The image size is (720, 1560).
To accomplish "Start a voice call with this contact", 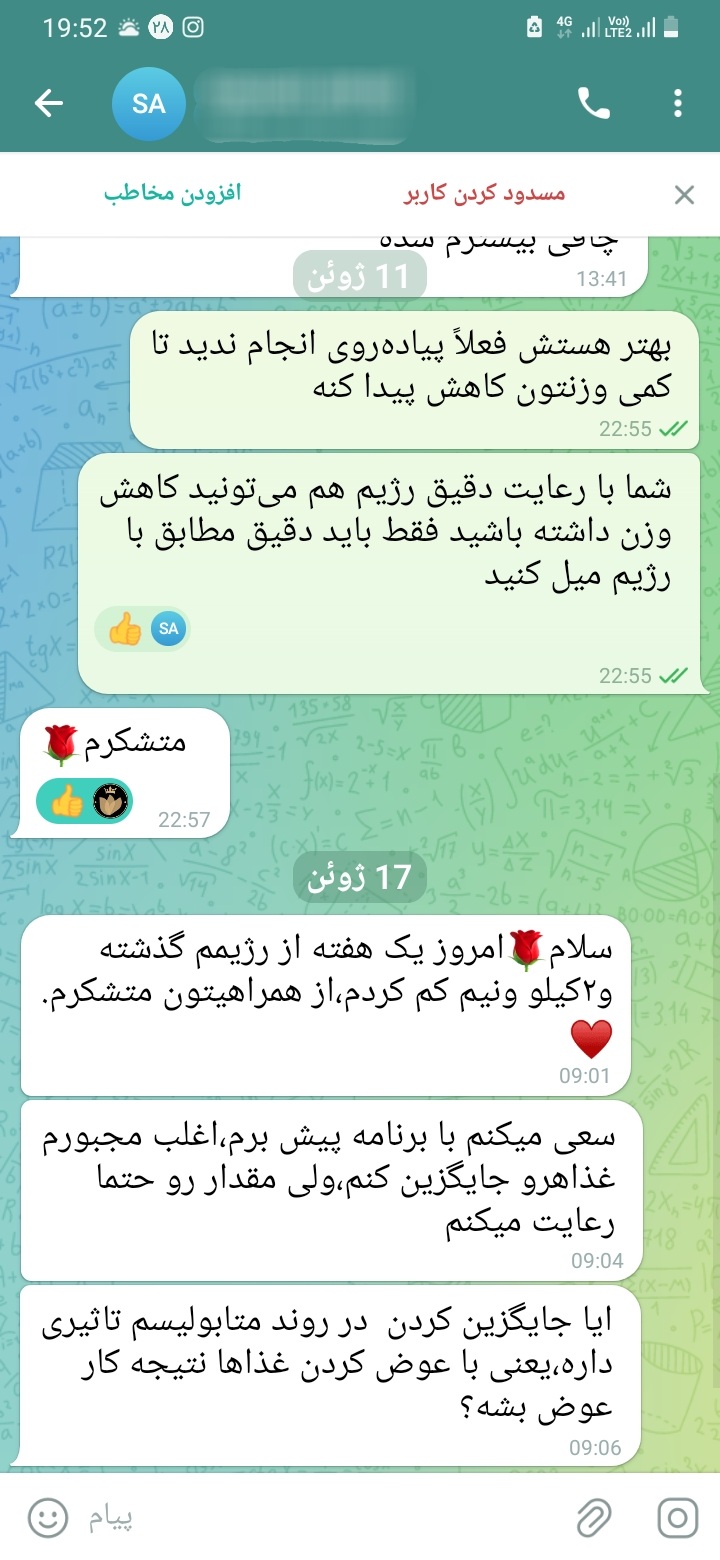I will click(x=594, y=103).
